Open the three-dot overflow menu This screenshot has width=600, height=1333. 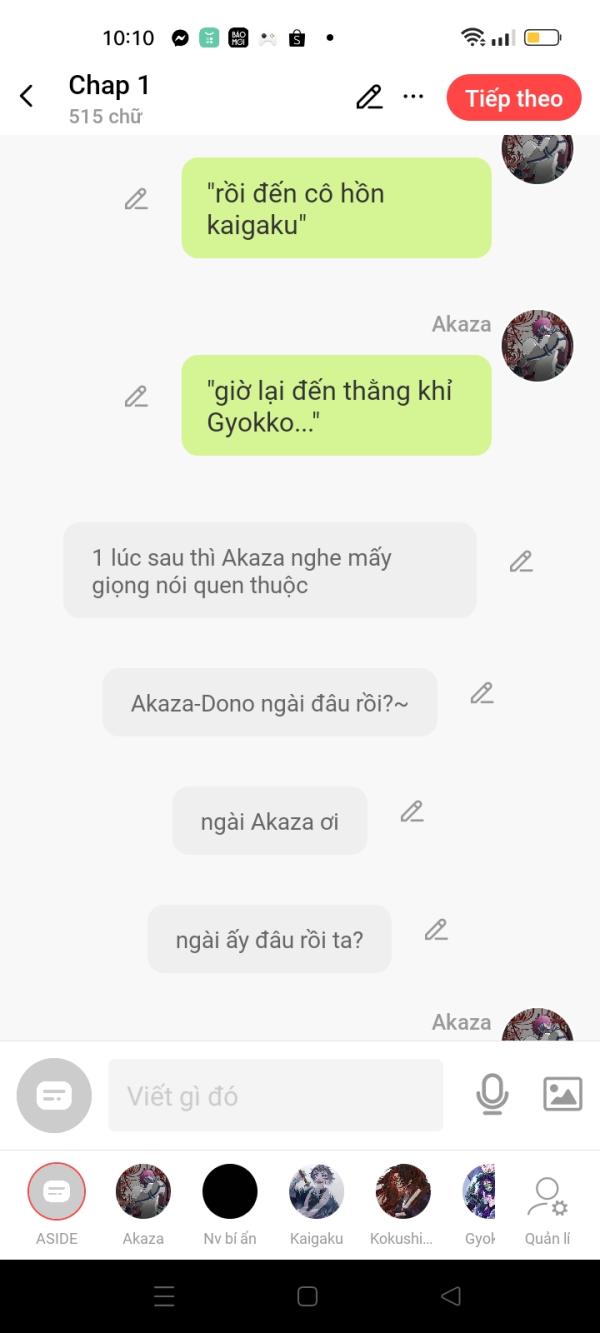point(413,97)
